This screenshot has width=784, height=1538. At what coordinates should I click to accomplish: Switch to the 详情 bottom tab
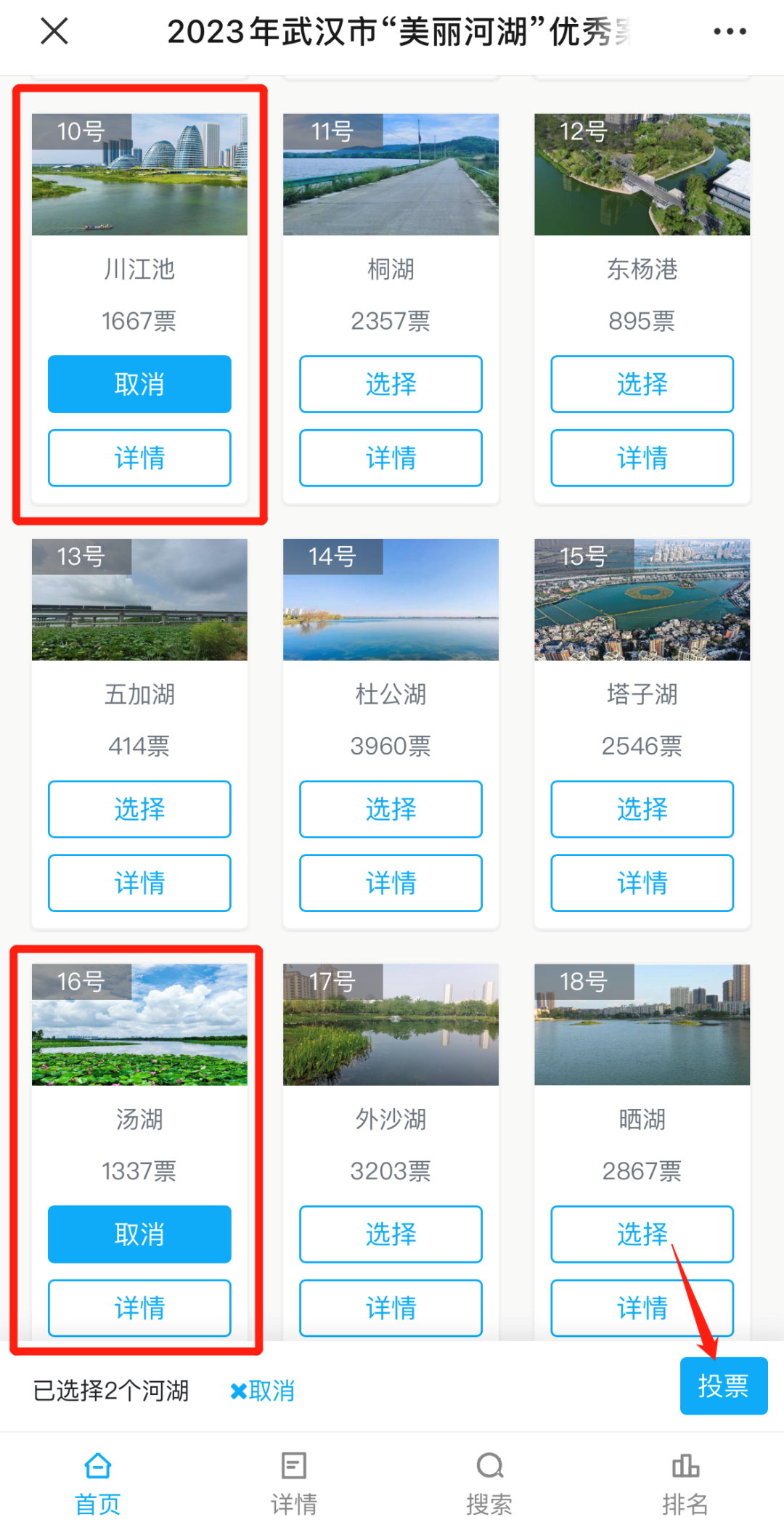tap(294, 1484)
